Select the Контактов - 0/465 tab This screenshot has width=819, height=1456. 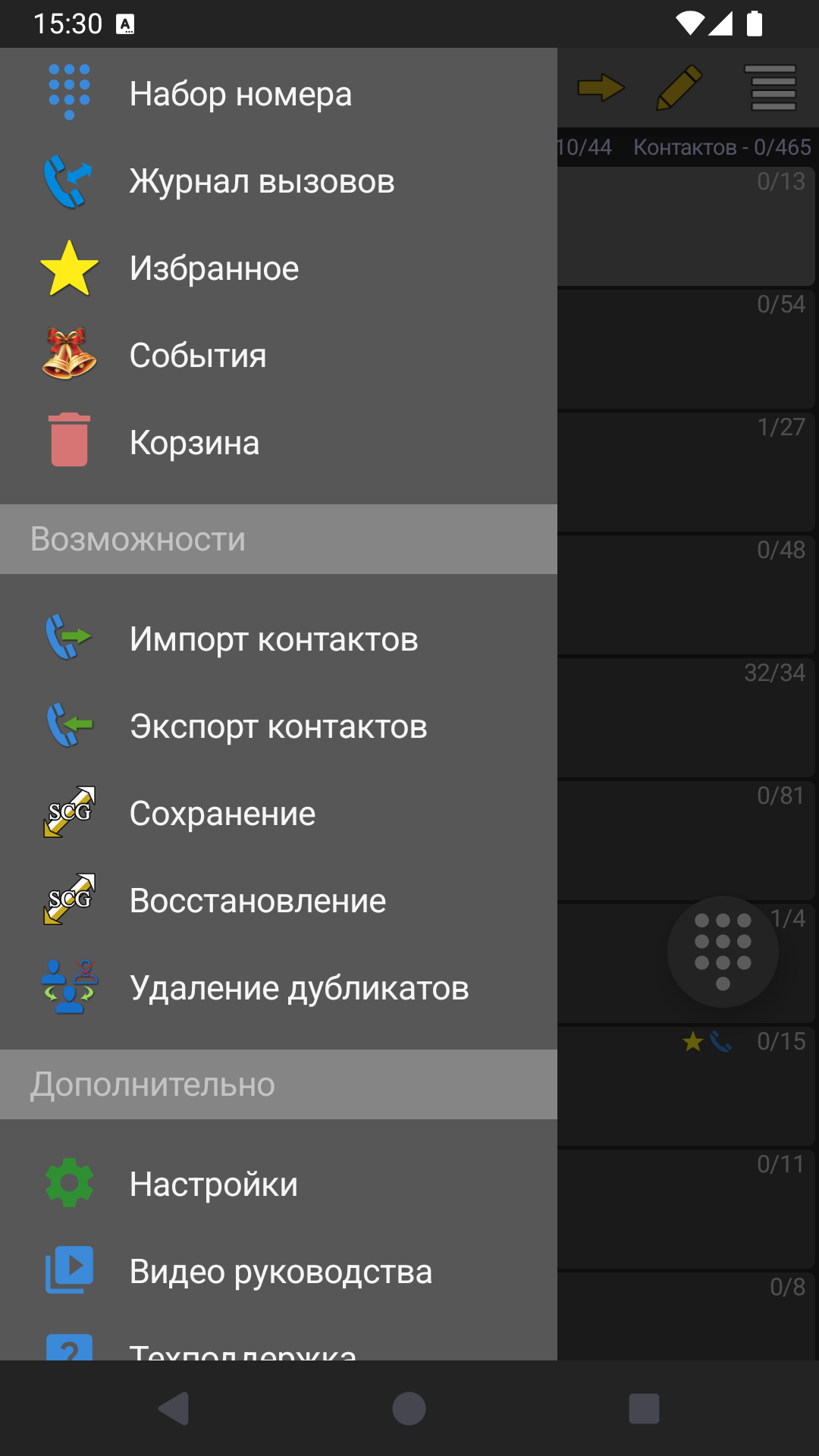[x=723, y=147]
